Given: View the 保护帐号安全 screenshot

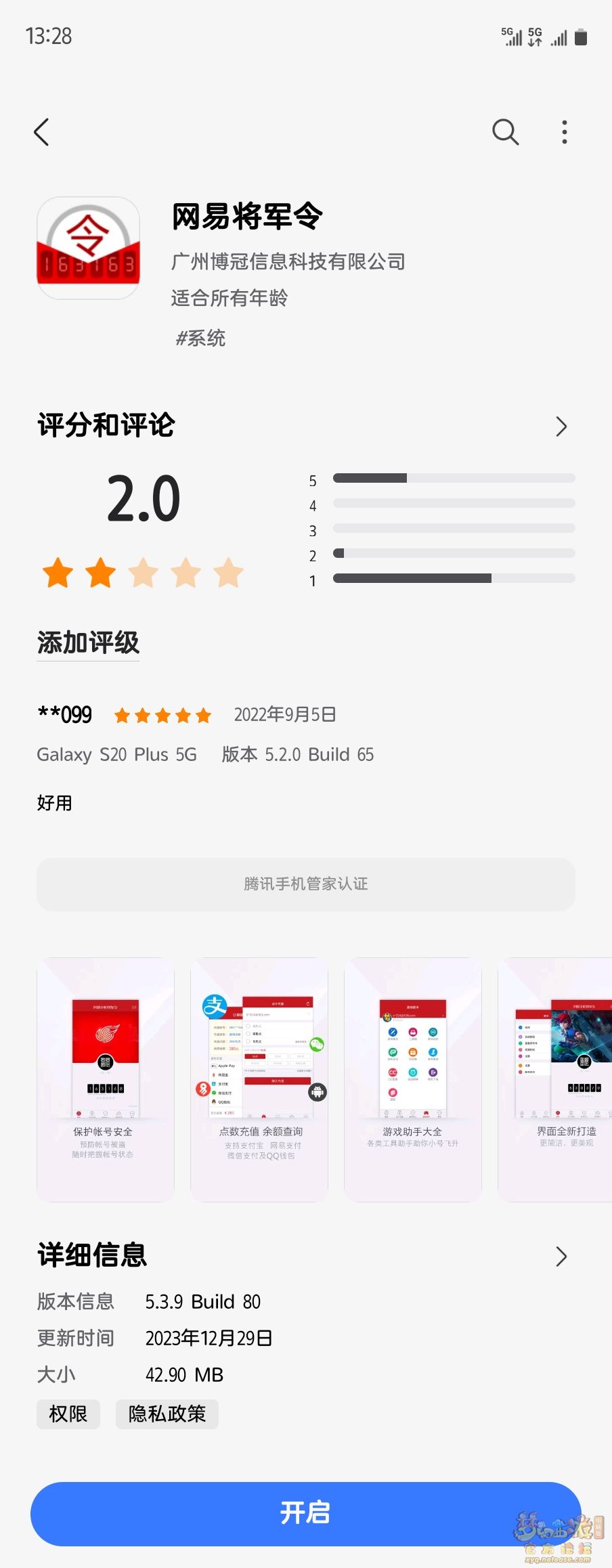Looking at the screenshot, I should [106, 1079].
